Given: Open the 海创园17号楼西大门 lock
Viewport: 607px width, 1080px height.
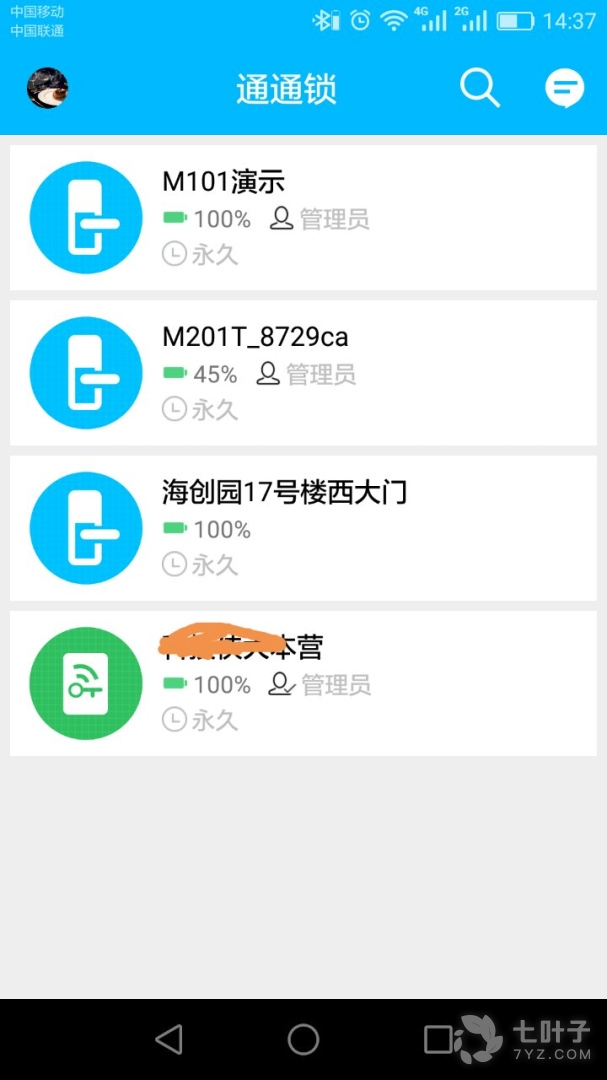Looking at the screenshot, I should pyautogui.click(x=303, y=528).
